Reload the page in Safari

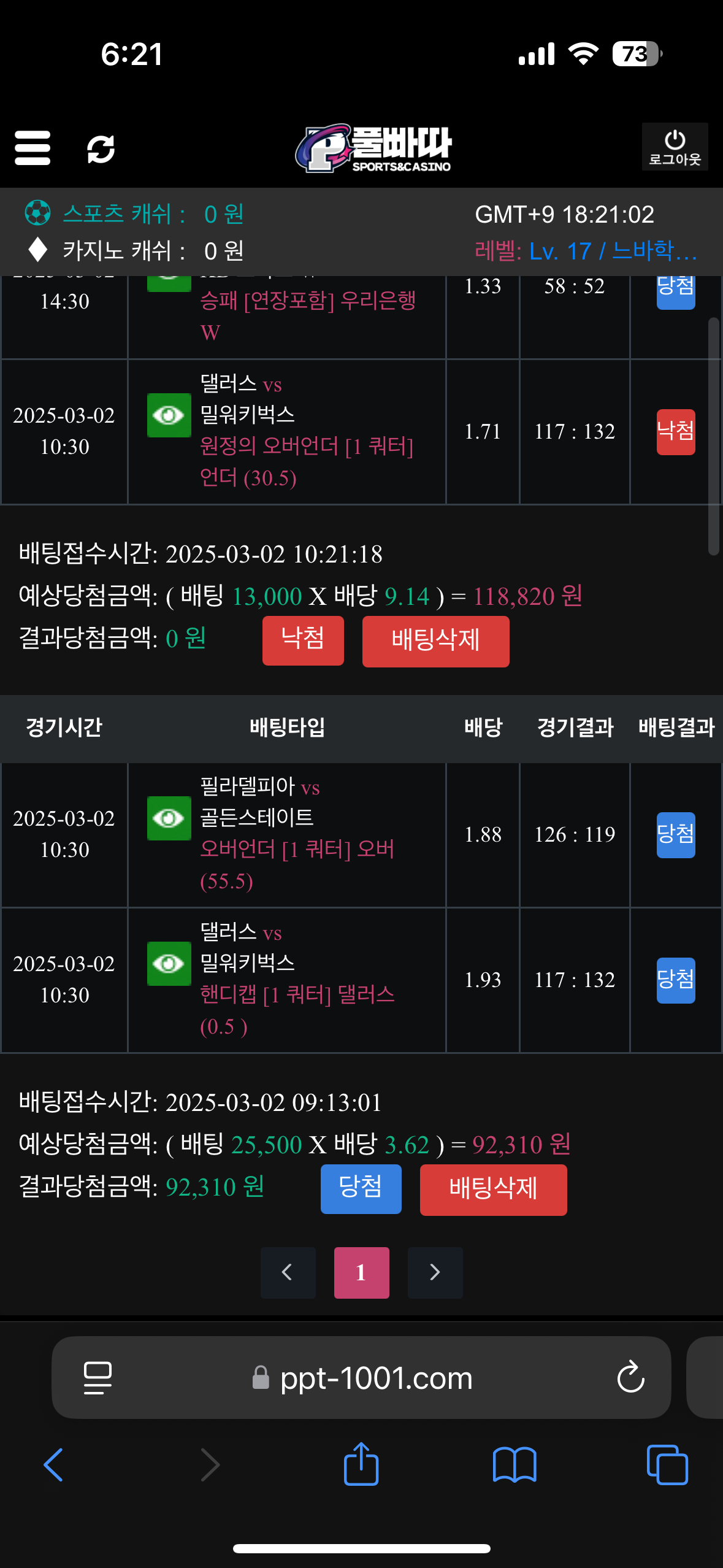pyautogui.click(x=630, y=1378)
